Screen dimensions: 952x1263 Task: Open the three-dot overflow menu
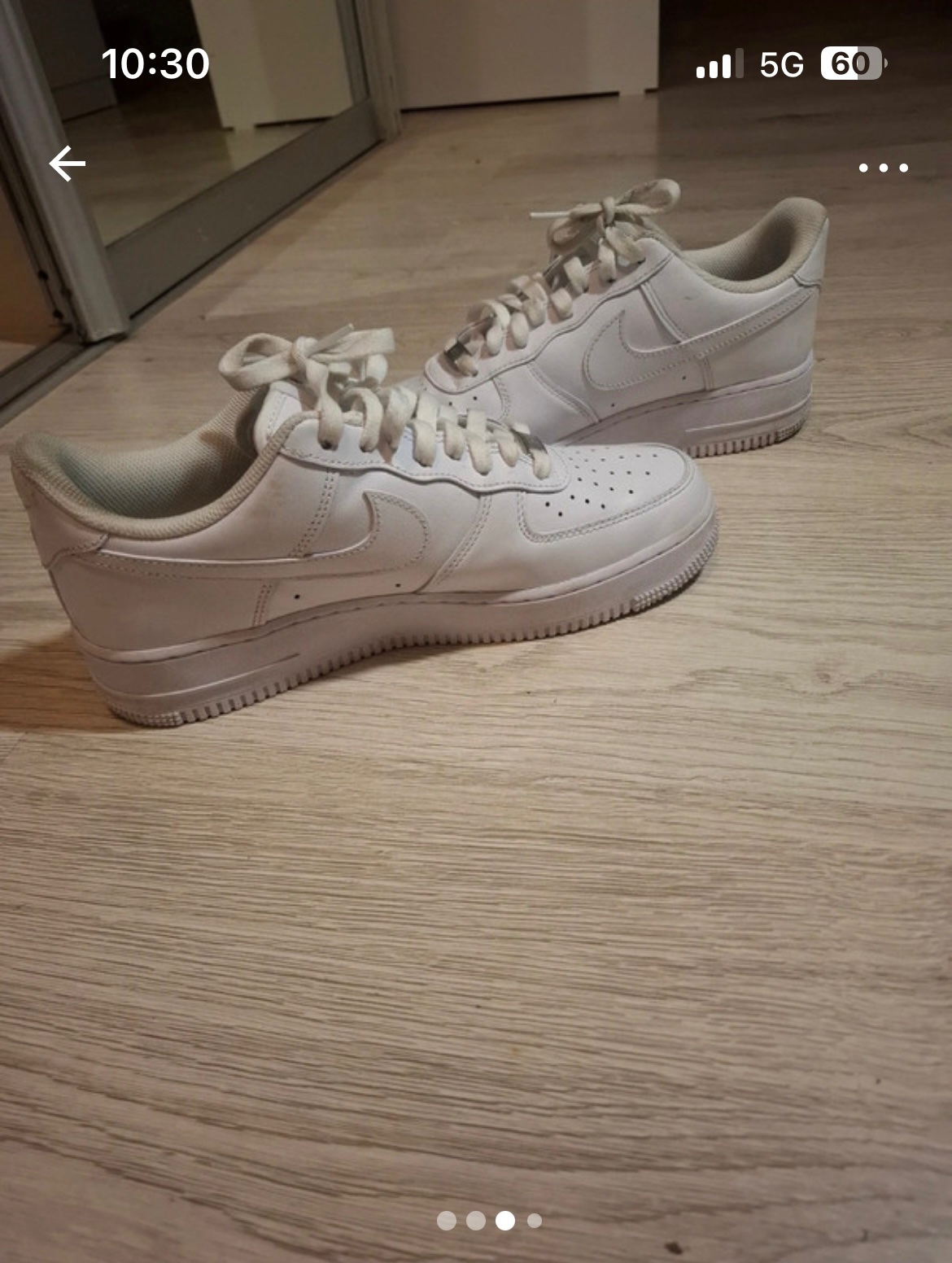[883, 168]
